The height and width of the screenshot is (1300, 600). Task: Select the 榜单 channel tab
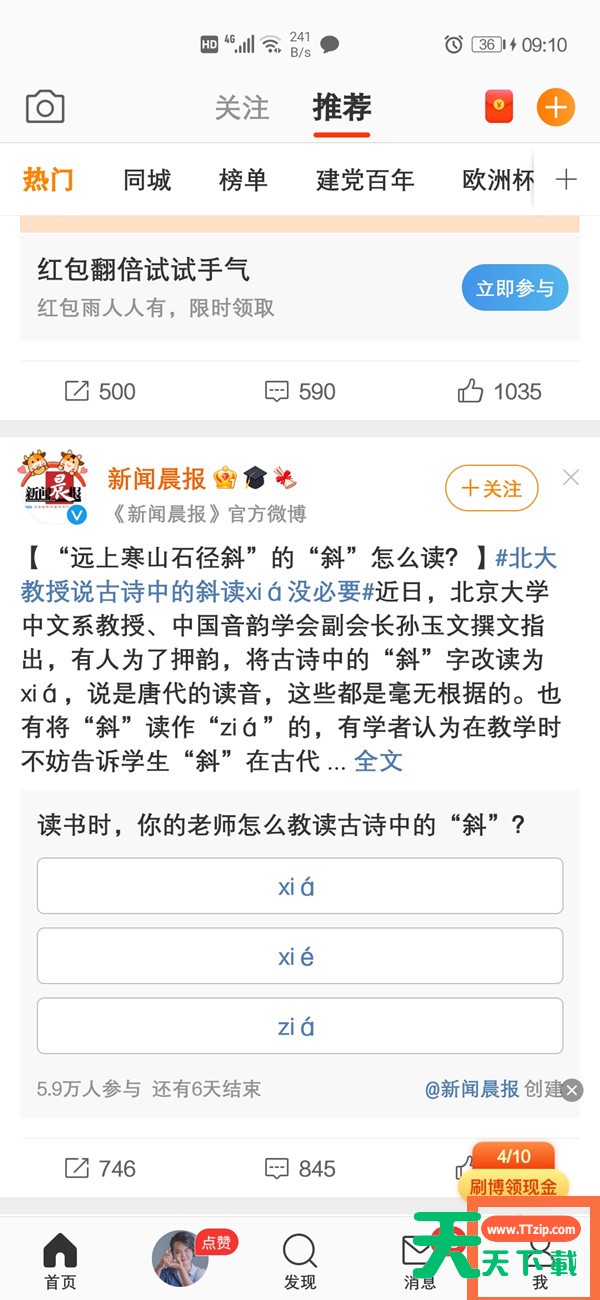click(243, 180)
